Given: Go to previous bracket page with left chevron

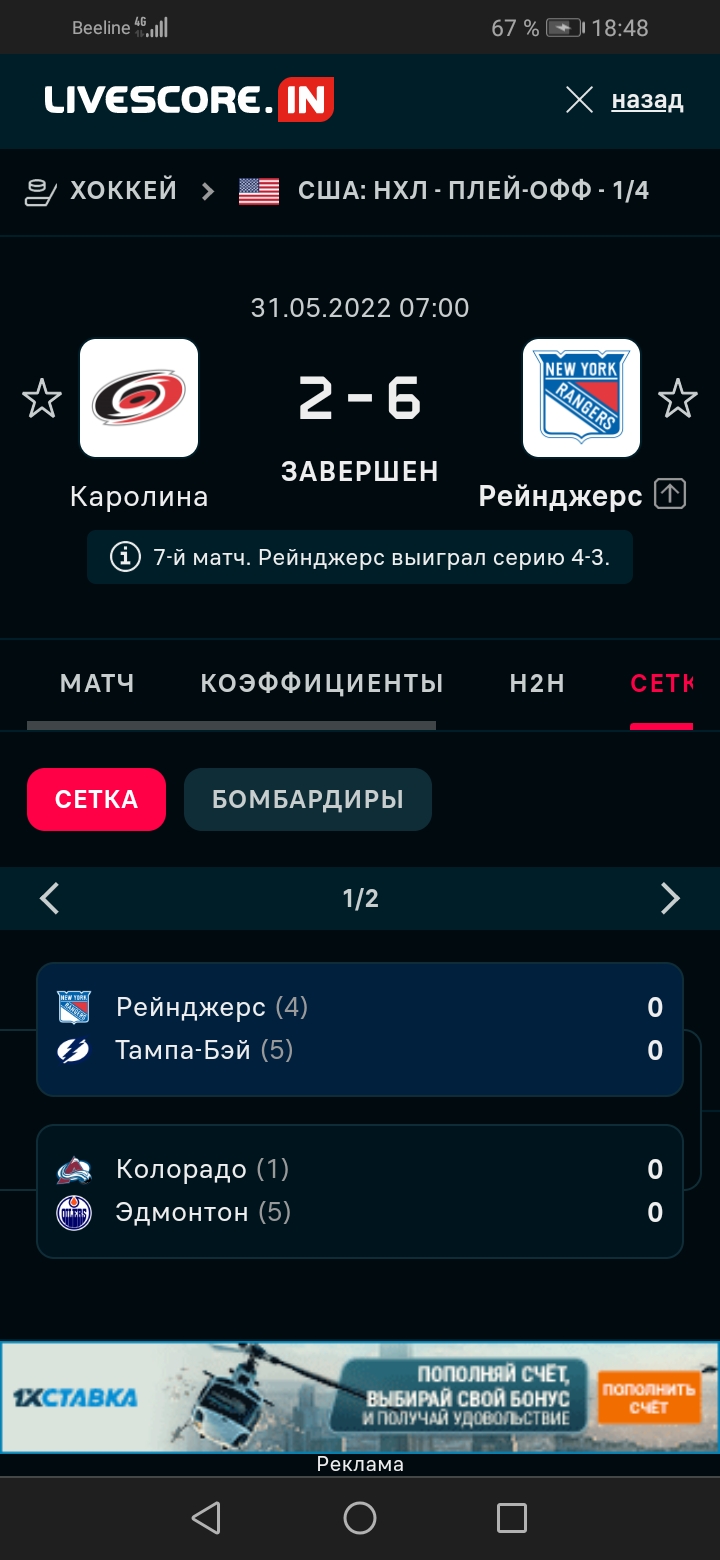Looking at the screenshot, I should [x=49, y=898].
